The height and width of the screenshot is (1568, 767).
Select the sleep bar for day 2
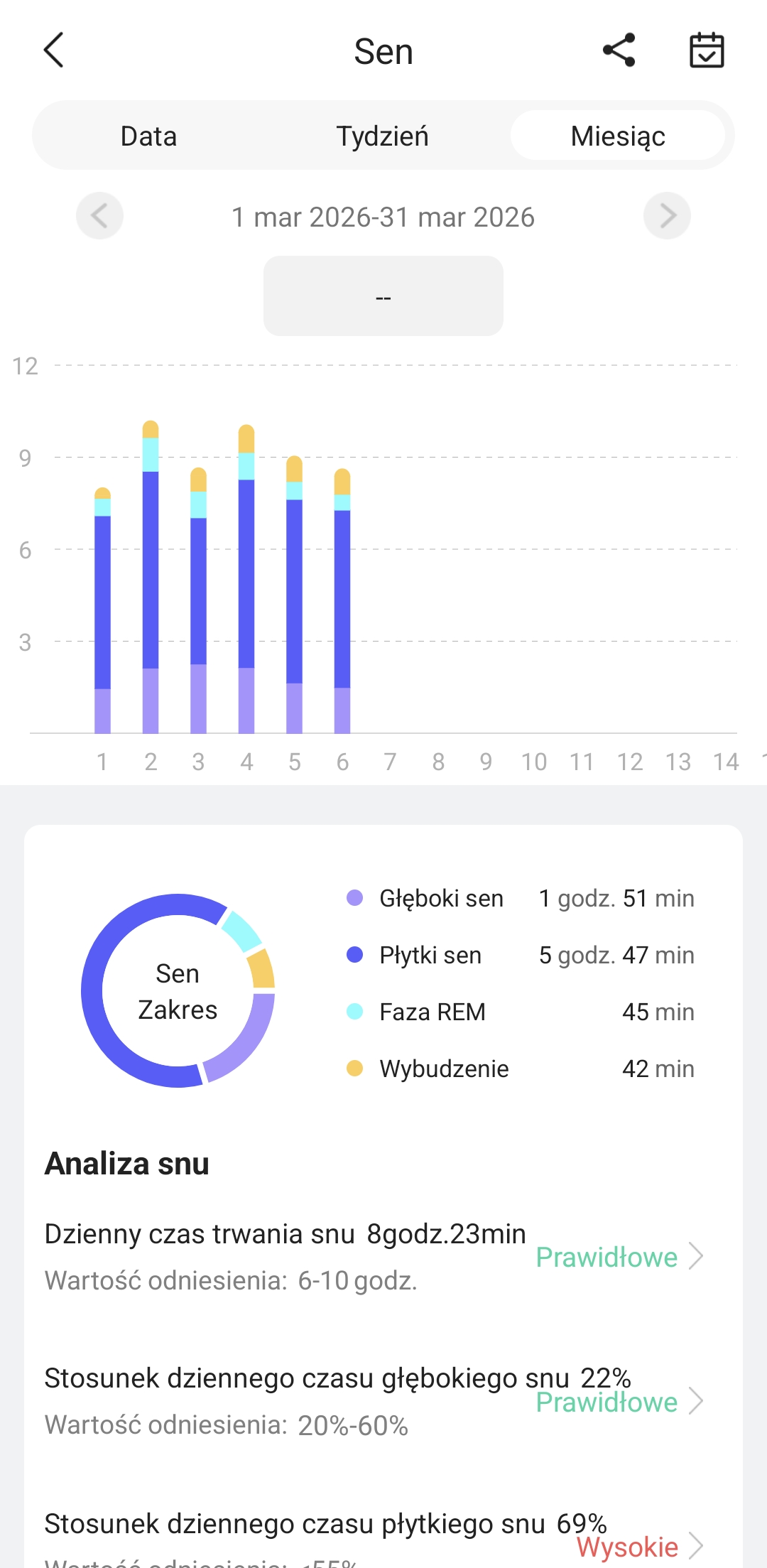(x=151, y=577)
